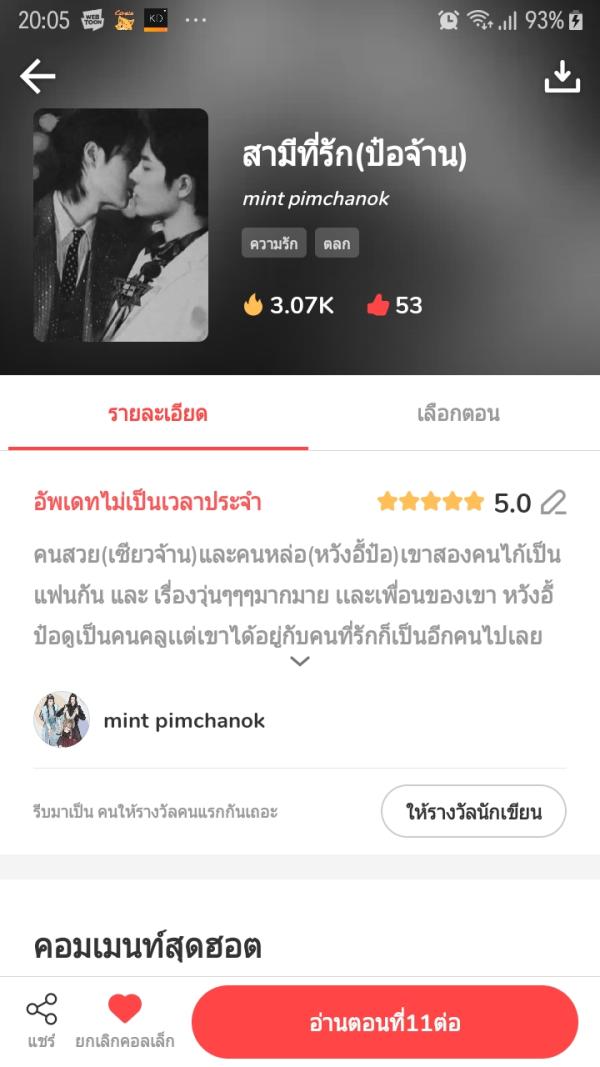The height and width of the screenshot is (1067, 600).
Task: Share this story via แชร์
Action: (41, 1020)
